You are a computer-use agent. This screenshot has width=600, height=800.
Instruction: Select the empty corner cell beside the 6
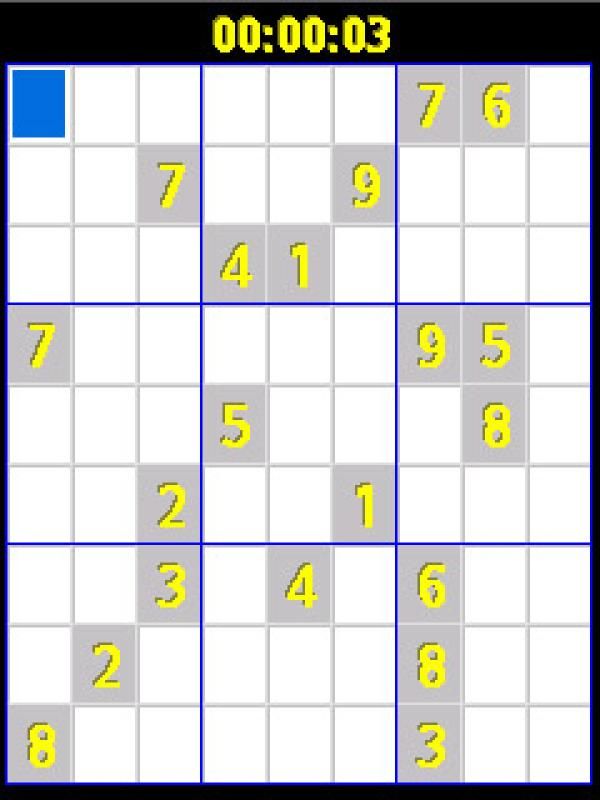coord(560,104)
